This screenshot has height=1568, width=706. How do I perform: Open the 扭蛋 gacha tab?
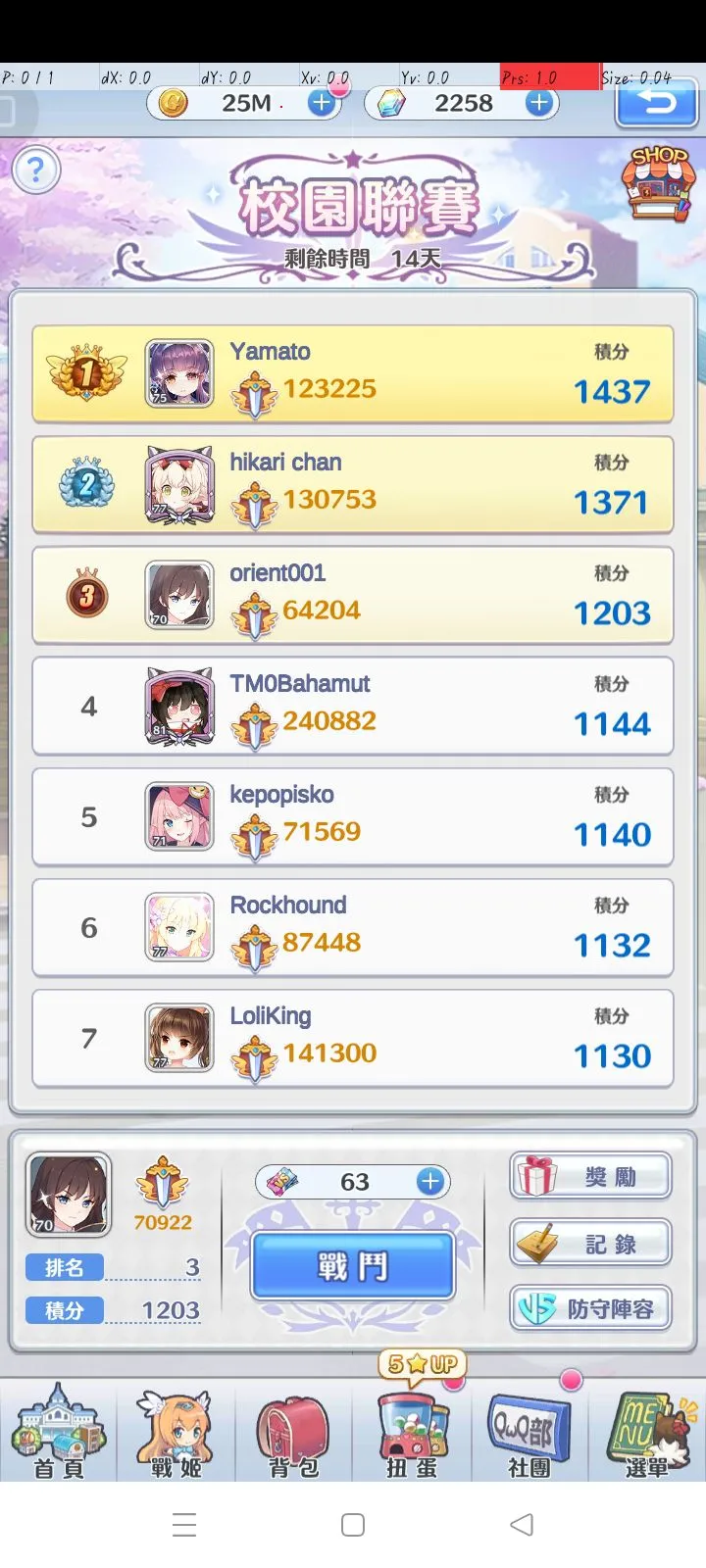pyautogui.click(x=412, y=1433)
